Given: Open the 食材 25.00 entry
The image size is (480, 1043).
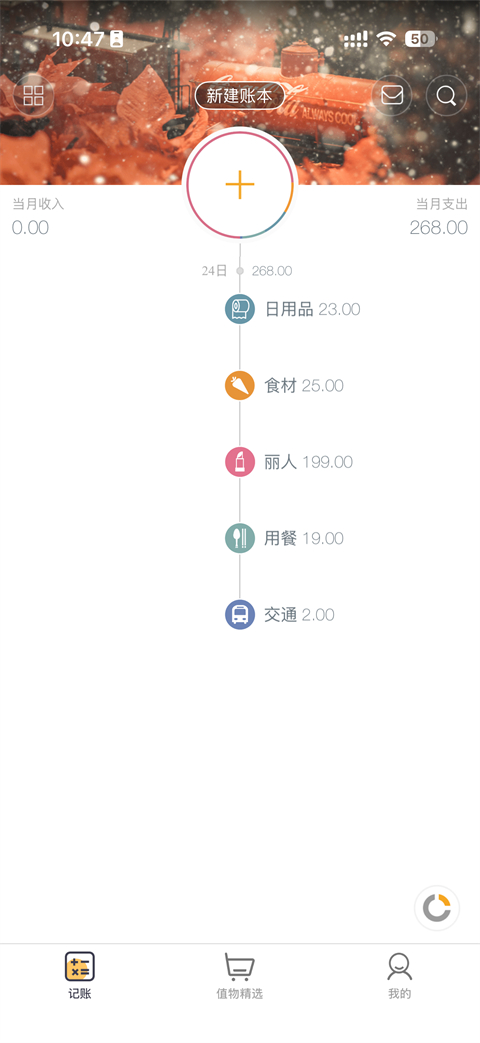Looking at the screenshot, I should coord(285,386).
